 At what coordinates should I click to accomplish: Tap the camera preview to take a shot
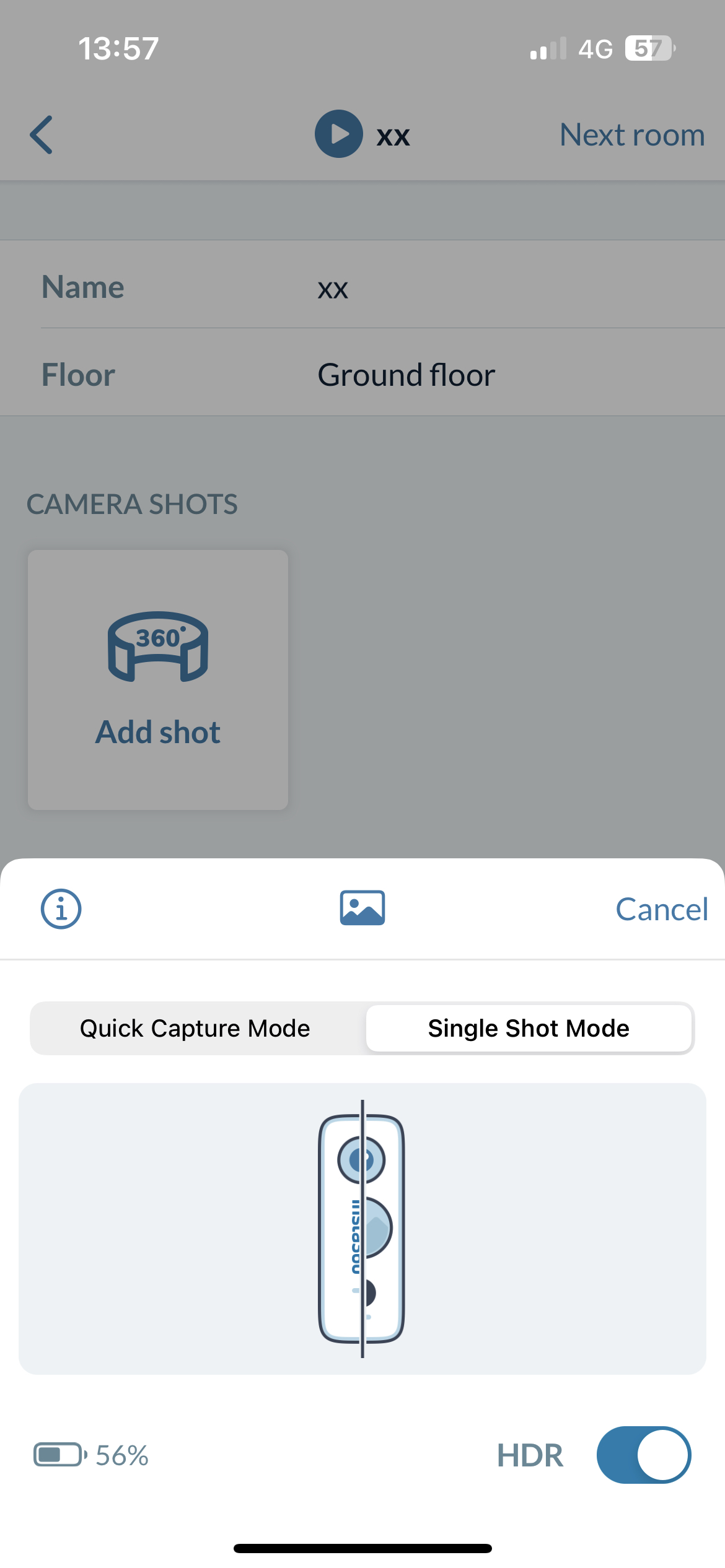362,1229
